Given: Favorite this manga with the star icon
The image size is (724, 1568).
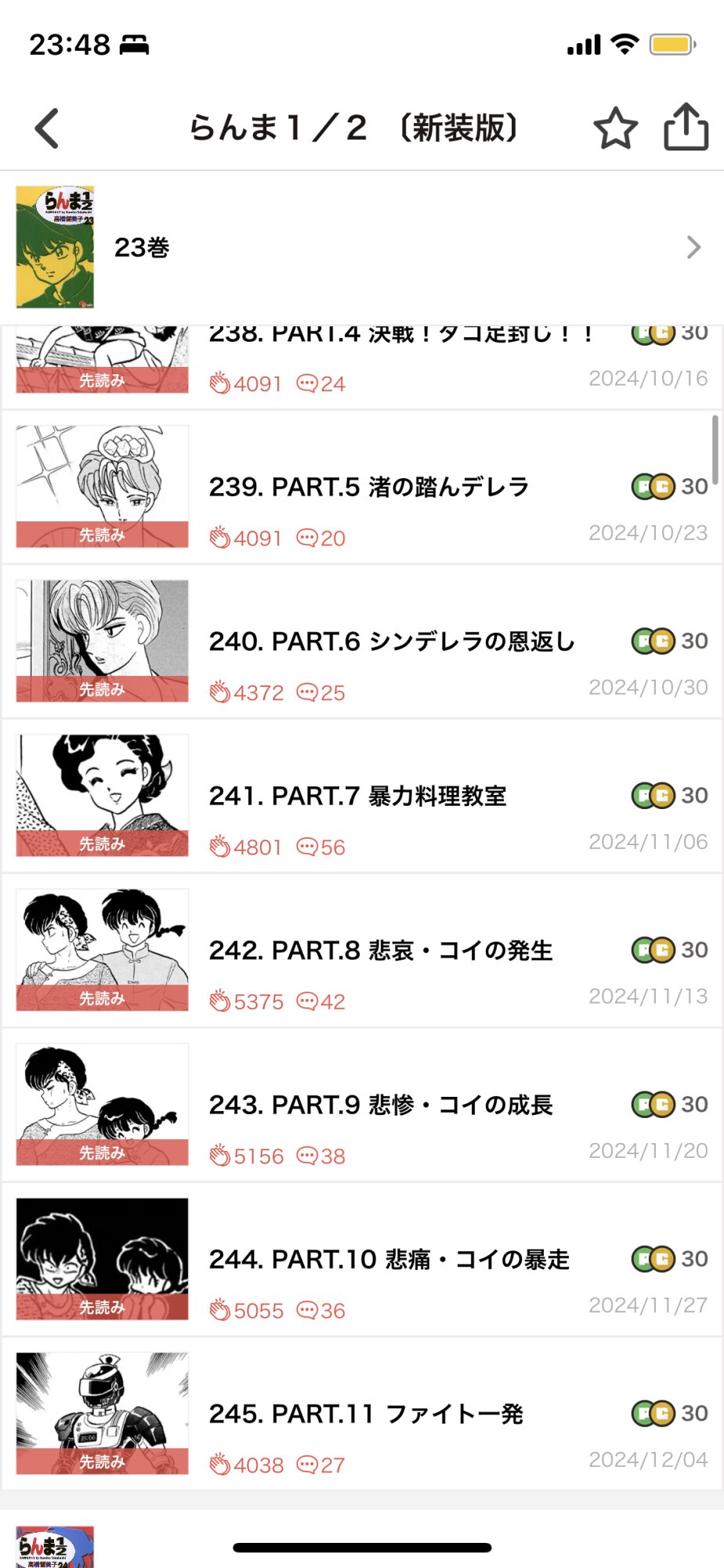Looking at the screenshot, I should (615, 129).
